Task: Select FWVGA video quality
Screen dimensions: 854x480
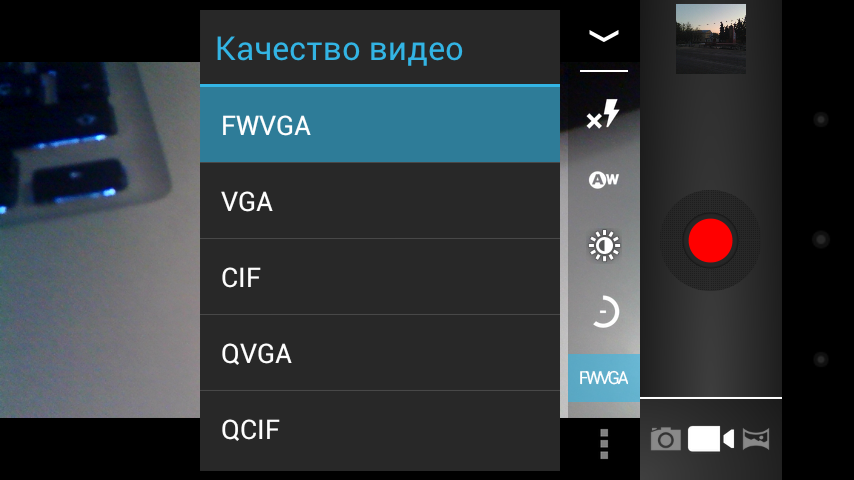Action: 379,126
